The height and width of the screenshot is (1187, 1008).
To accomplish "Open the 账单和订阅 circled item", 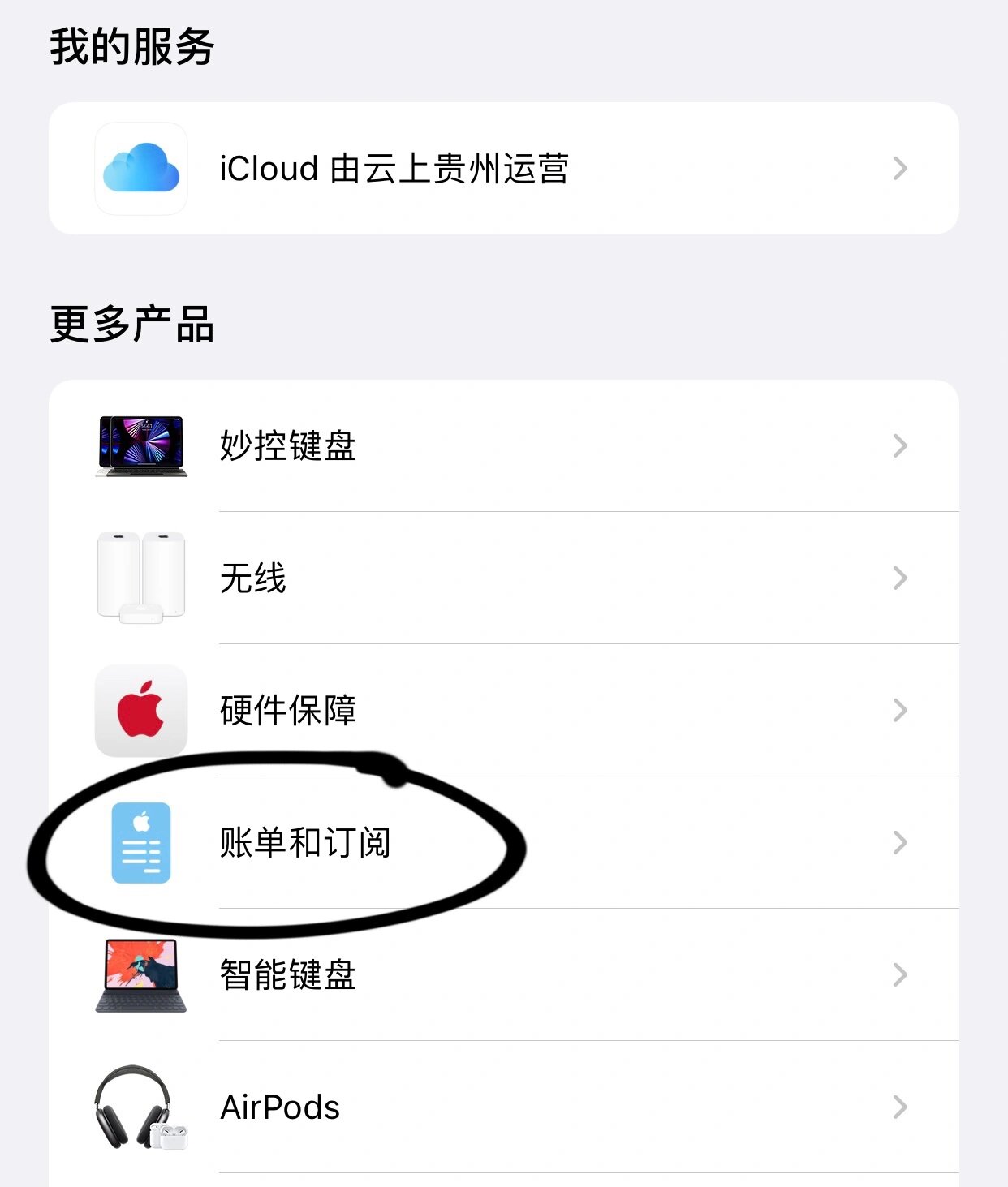I will (x=304, y=842).
